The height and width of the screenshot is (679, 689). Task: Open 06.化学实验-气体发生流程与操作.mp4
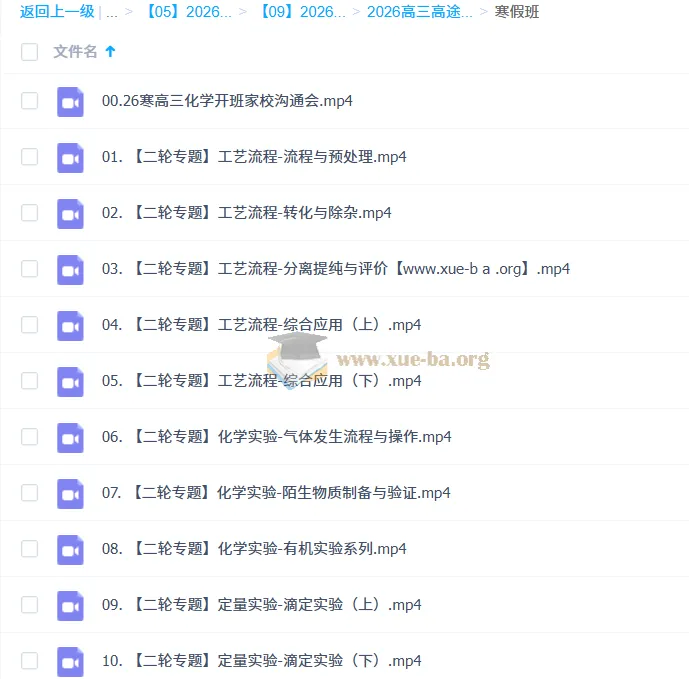point(276,437)
